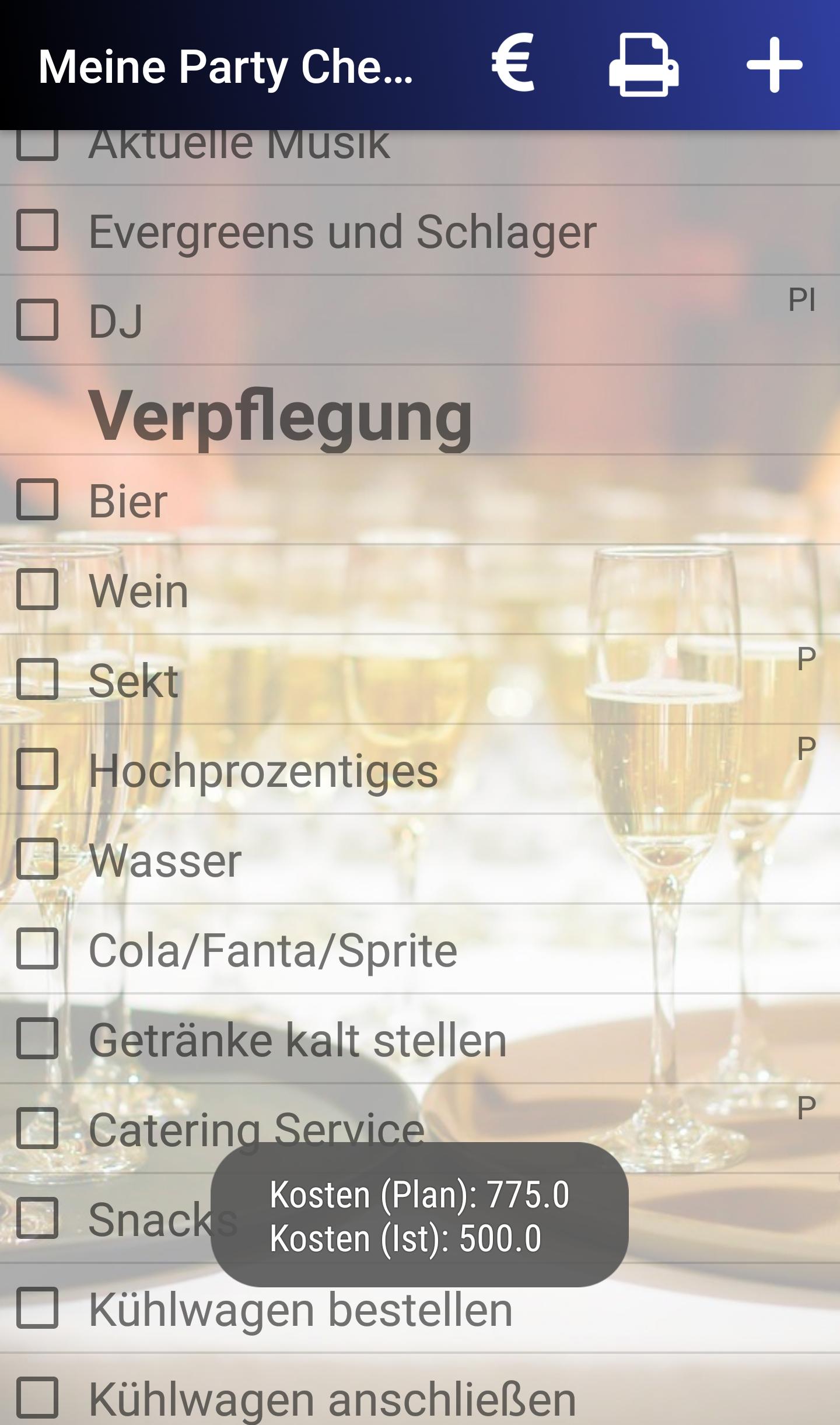Mark DJ task as completed

click(x=38, y=318)
